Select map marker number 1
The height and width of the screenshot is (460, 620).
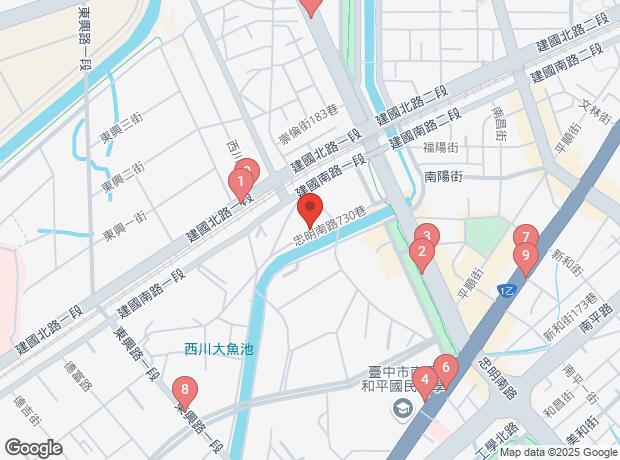click(x=239, y=183)
